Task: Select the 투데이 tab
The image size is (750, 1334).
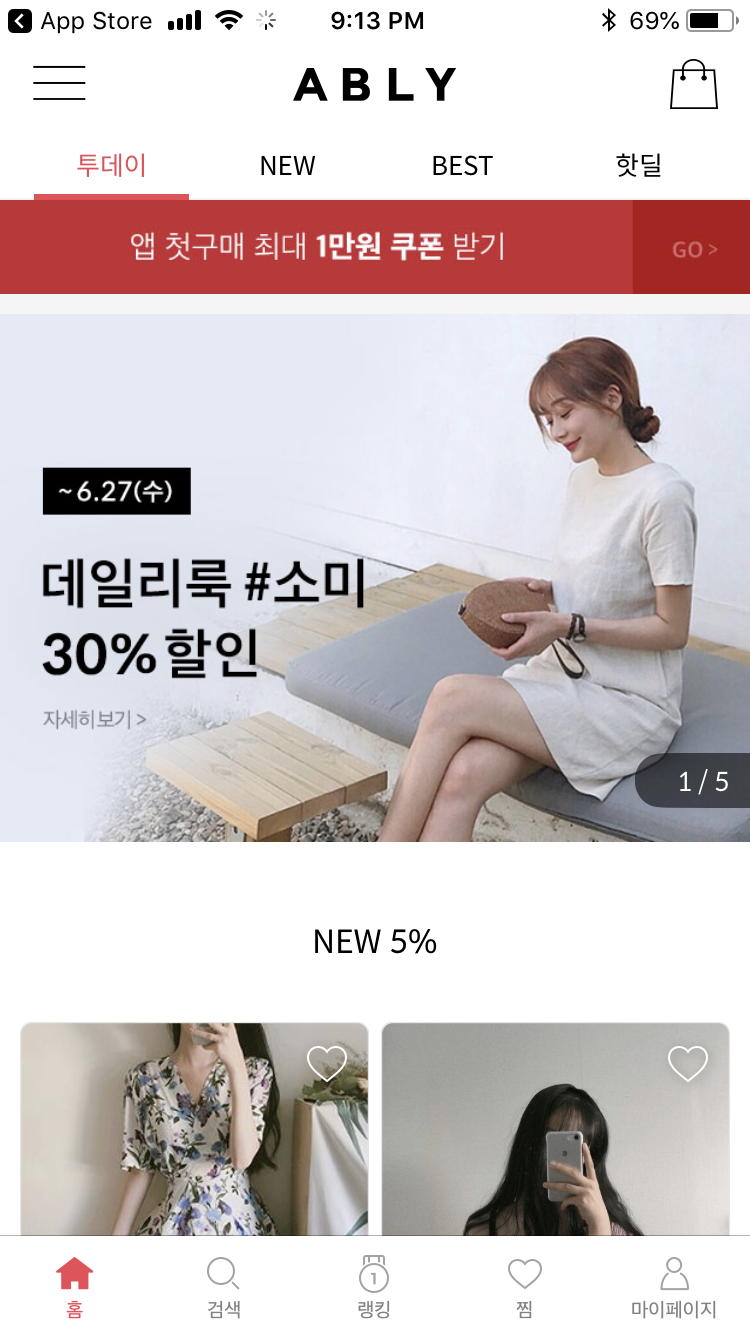Action: click(111, 166)
